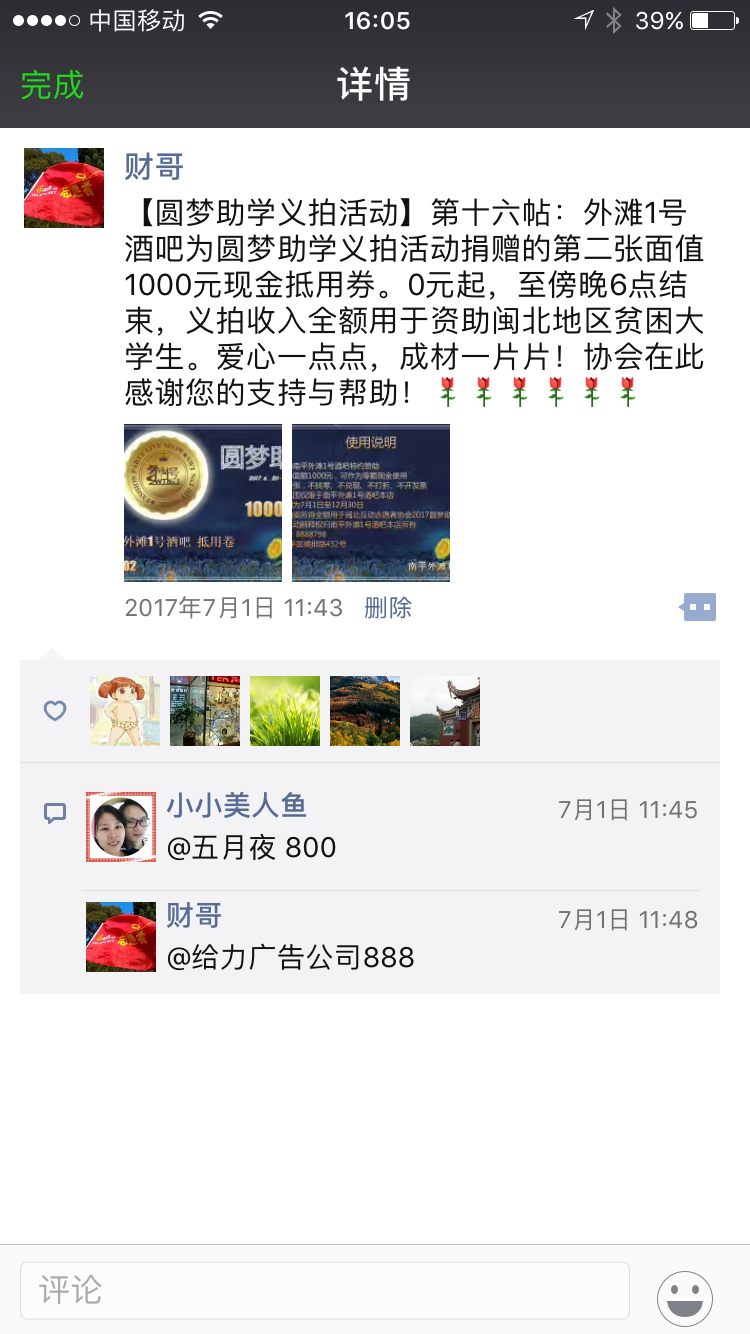Viewport: 750px width, 1334px height.
Task: Open 财哥's name link in post header
Action: (x=154, y=166)
